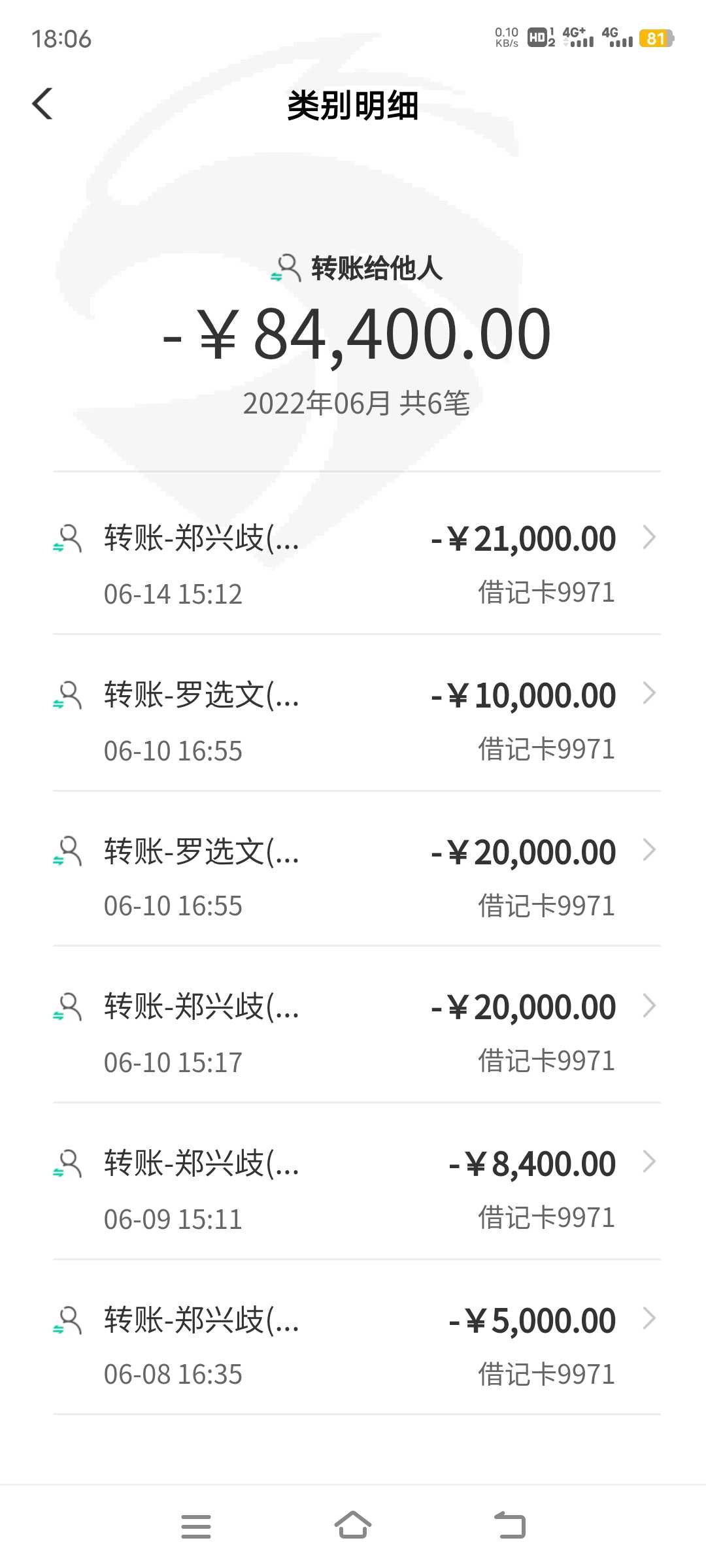Open recent apps from the navigation bar

(196, 1526)
